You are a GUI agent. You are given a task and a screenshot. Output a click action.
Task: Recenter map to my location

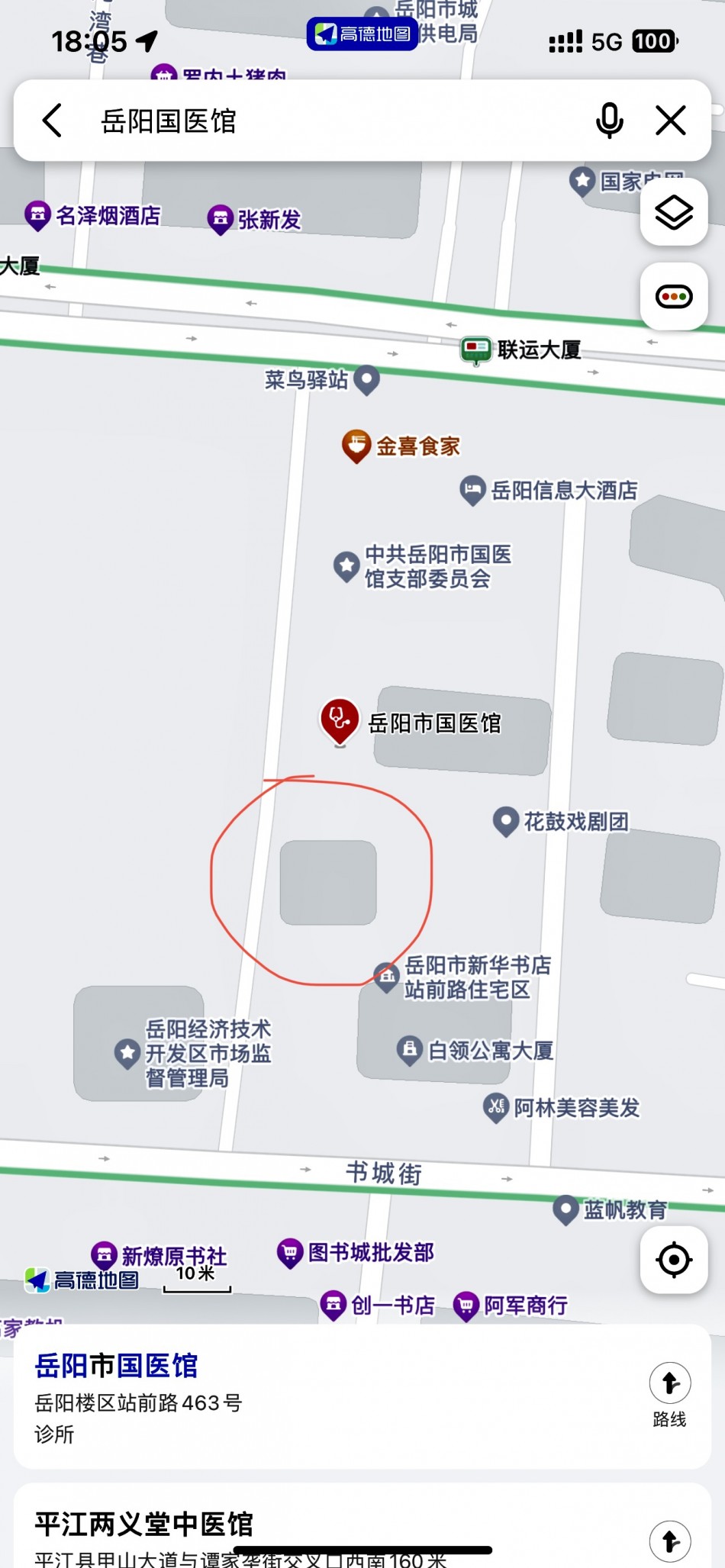[674, 1259]
